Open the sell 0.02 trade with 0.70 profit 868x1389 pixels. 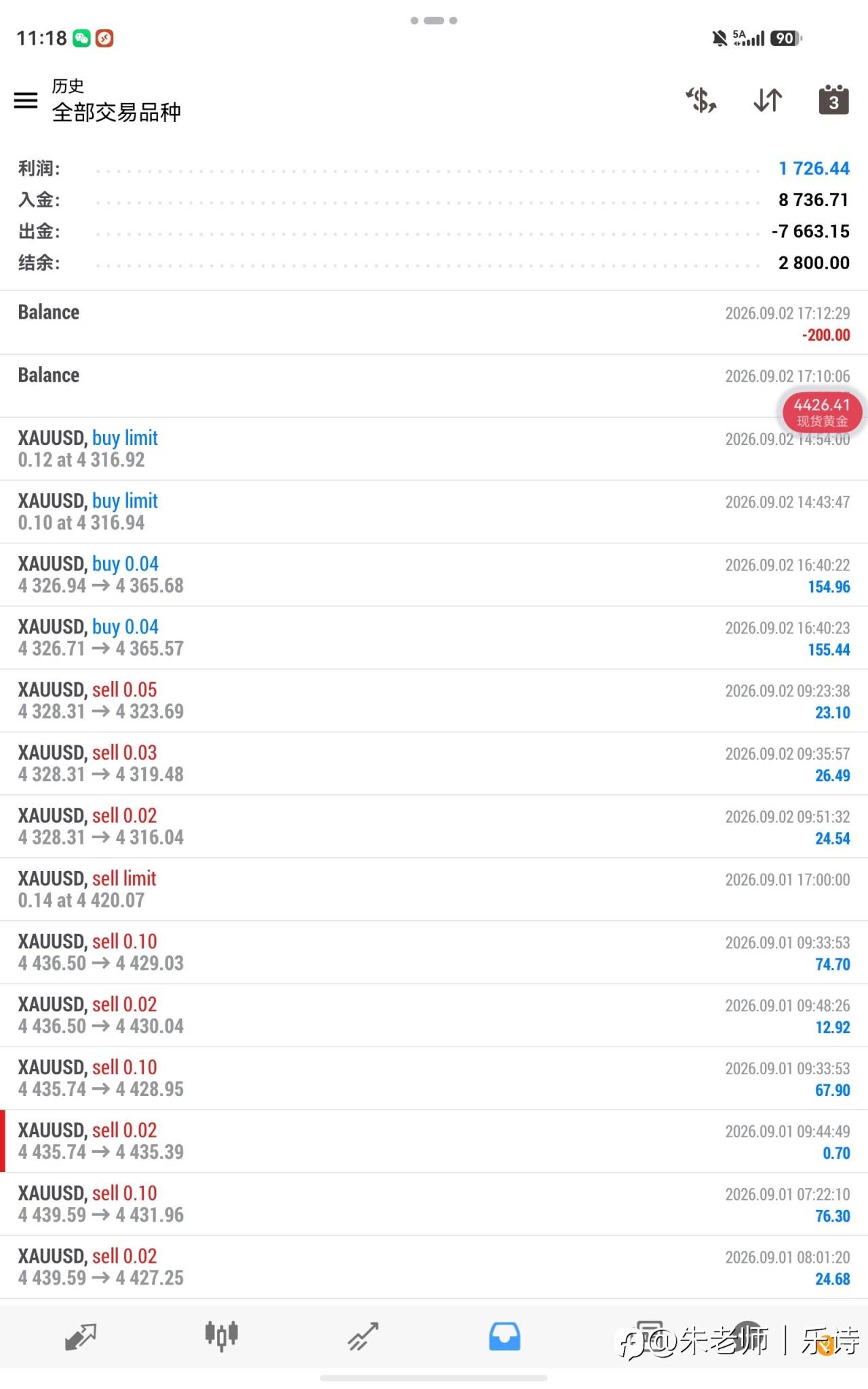[x=434, y=1141]
